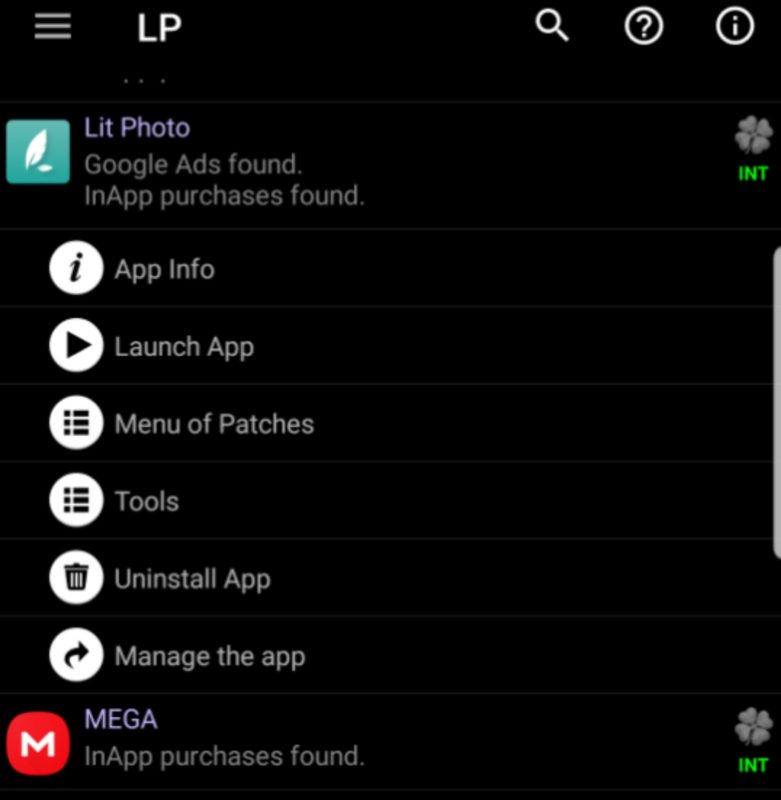
Task: Tap the trash icon next to Uninstall App
Action: (75, 578)
